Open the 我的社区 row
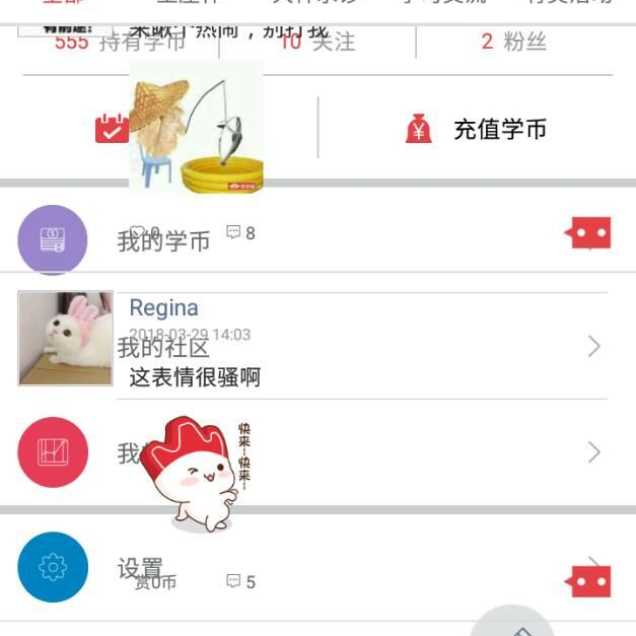This screenshot has width=636, height=636. coord(163,347)
